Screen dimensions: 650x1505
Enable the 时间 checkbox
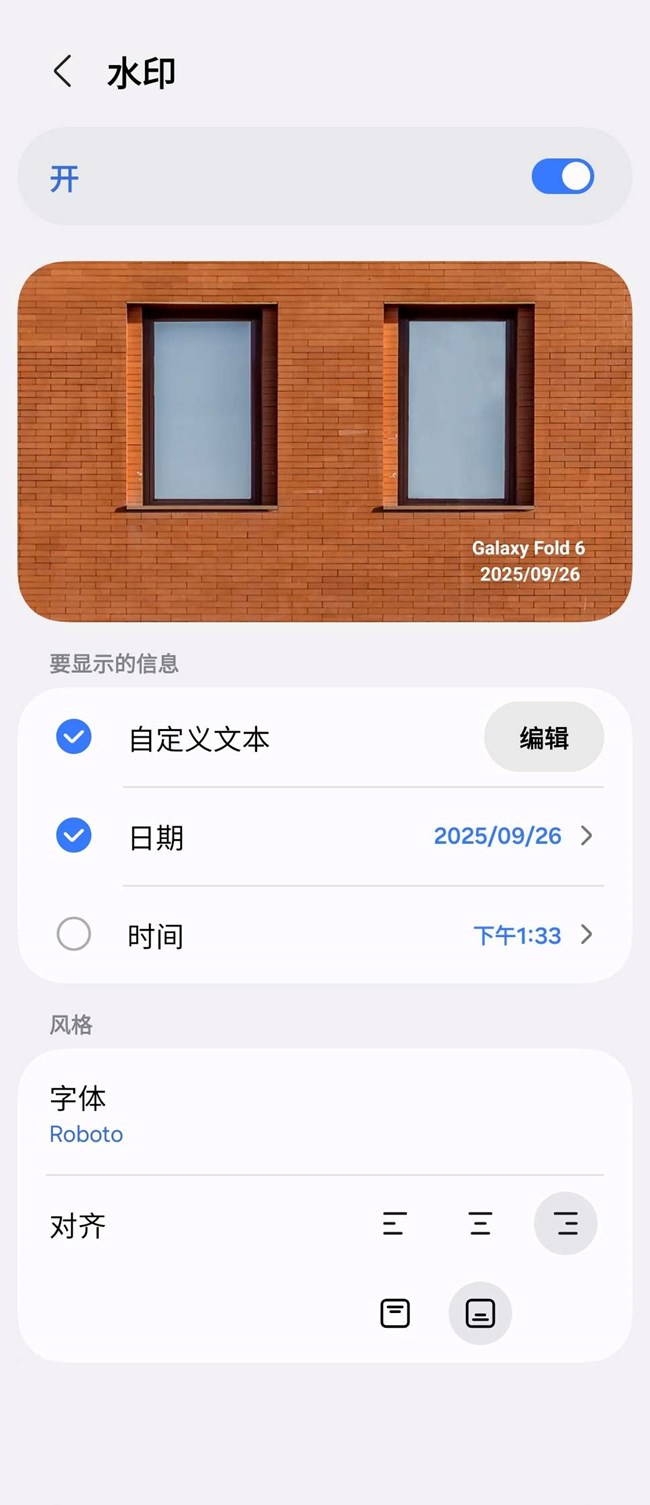[x=74, y=935]
